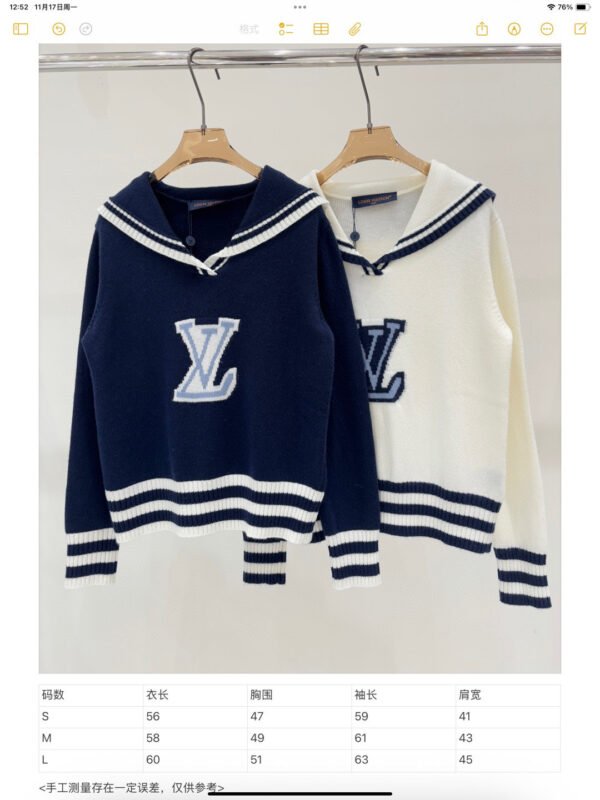Start markup drawing mode

click(x=514, y=29)
